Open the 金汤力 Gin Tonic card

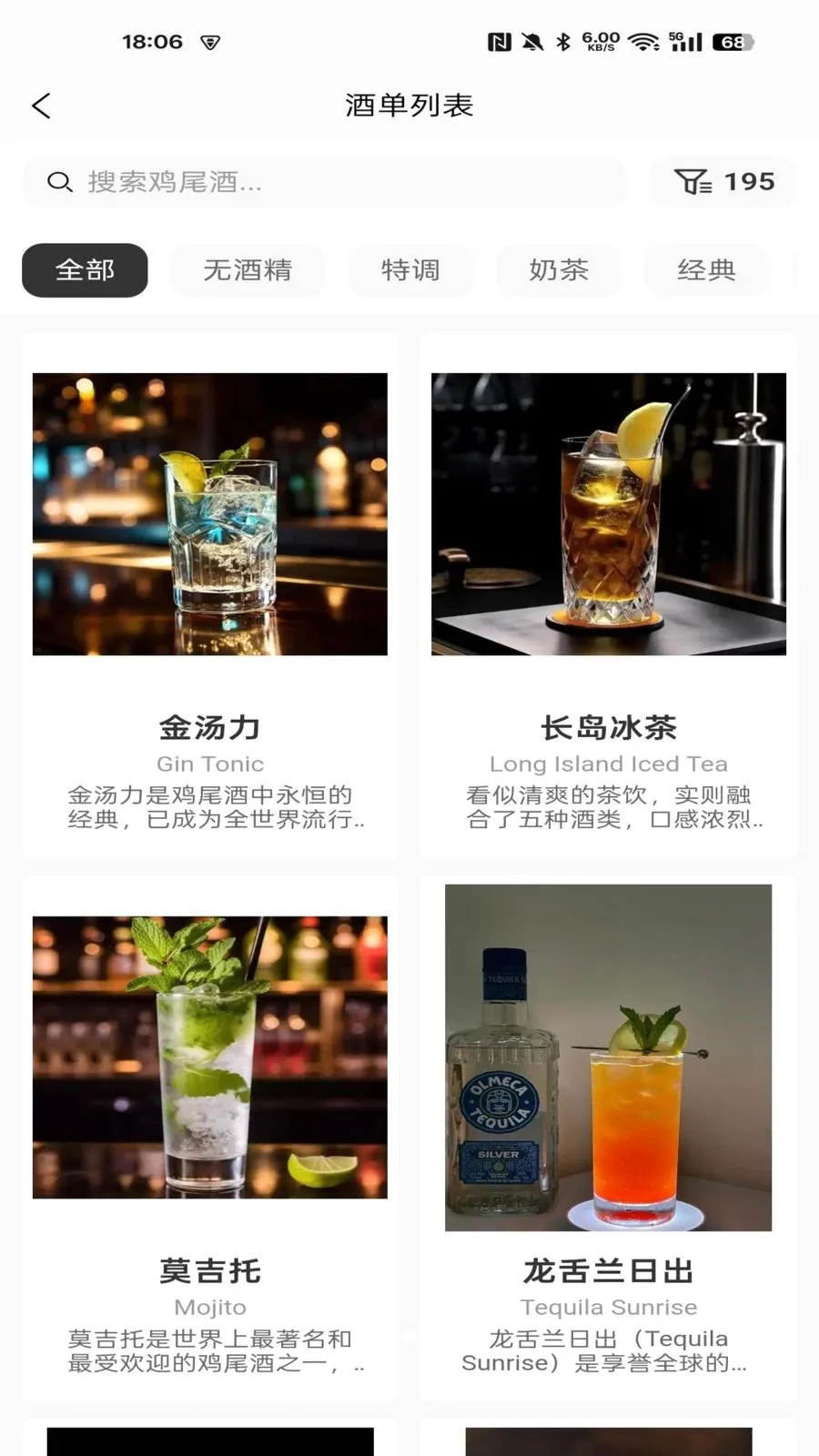pyautogui.click(x=210, y=596)
